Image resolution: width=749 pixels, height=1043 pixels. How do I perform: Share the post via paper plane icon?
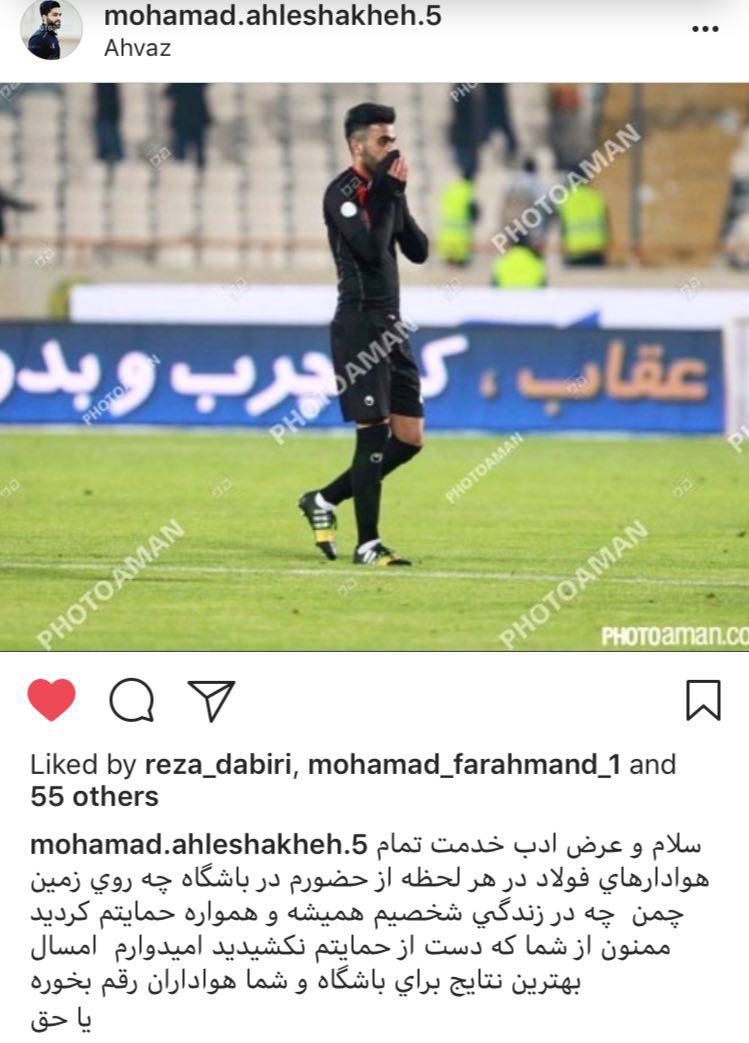click(x=211, y=700)
